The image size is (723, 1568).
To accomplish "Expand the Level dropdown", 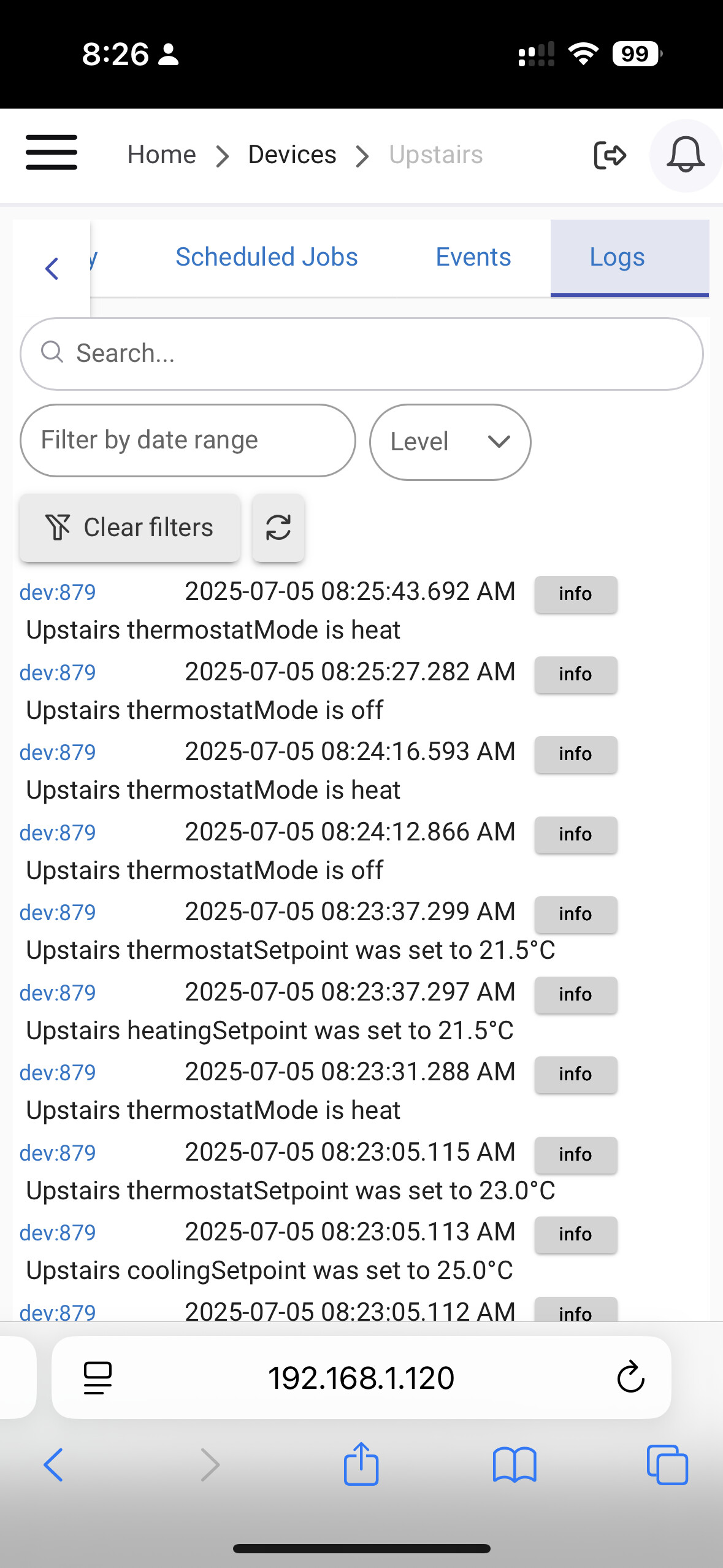I will (x=450, y=442).
